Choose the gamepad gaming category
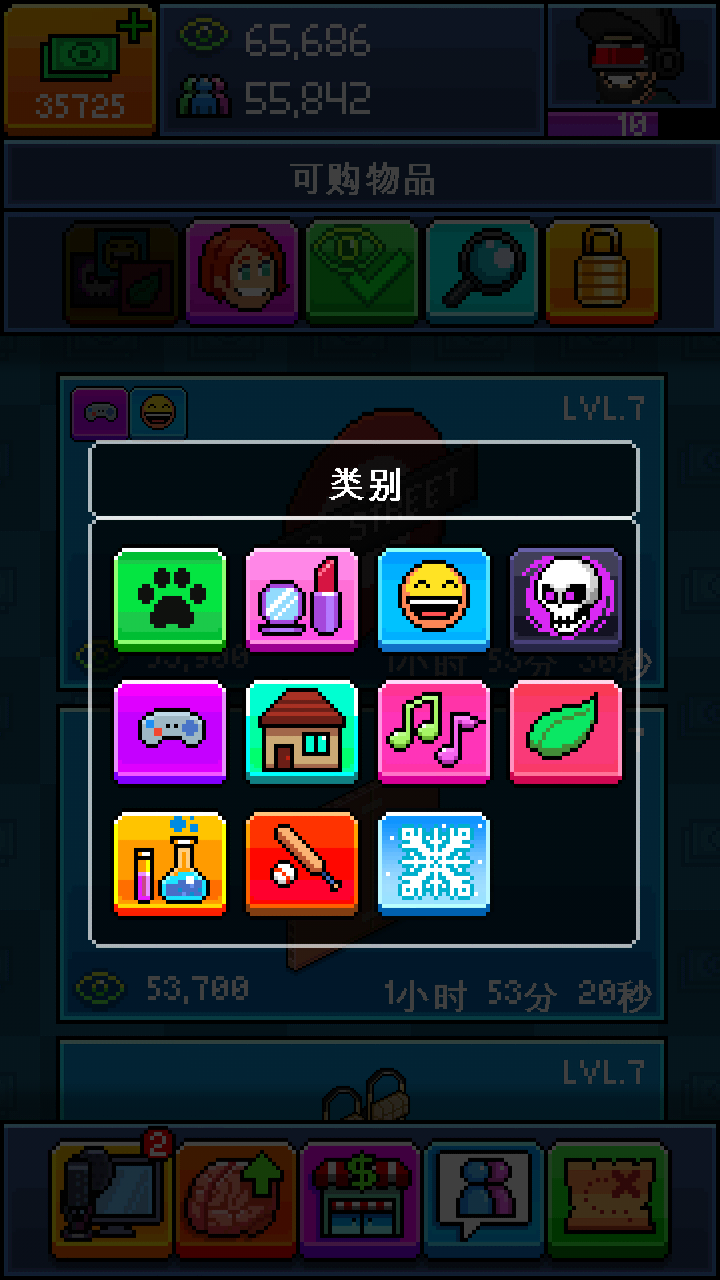This screenshot has width=720, height=1280. click(x=169, y=731)
